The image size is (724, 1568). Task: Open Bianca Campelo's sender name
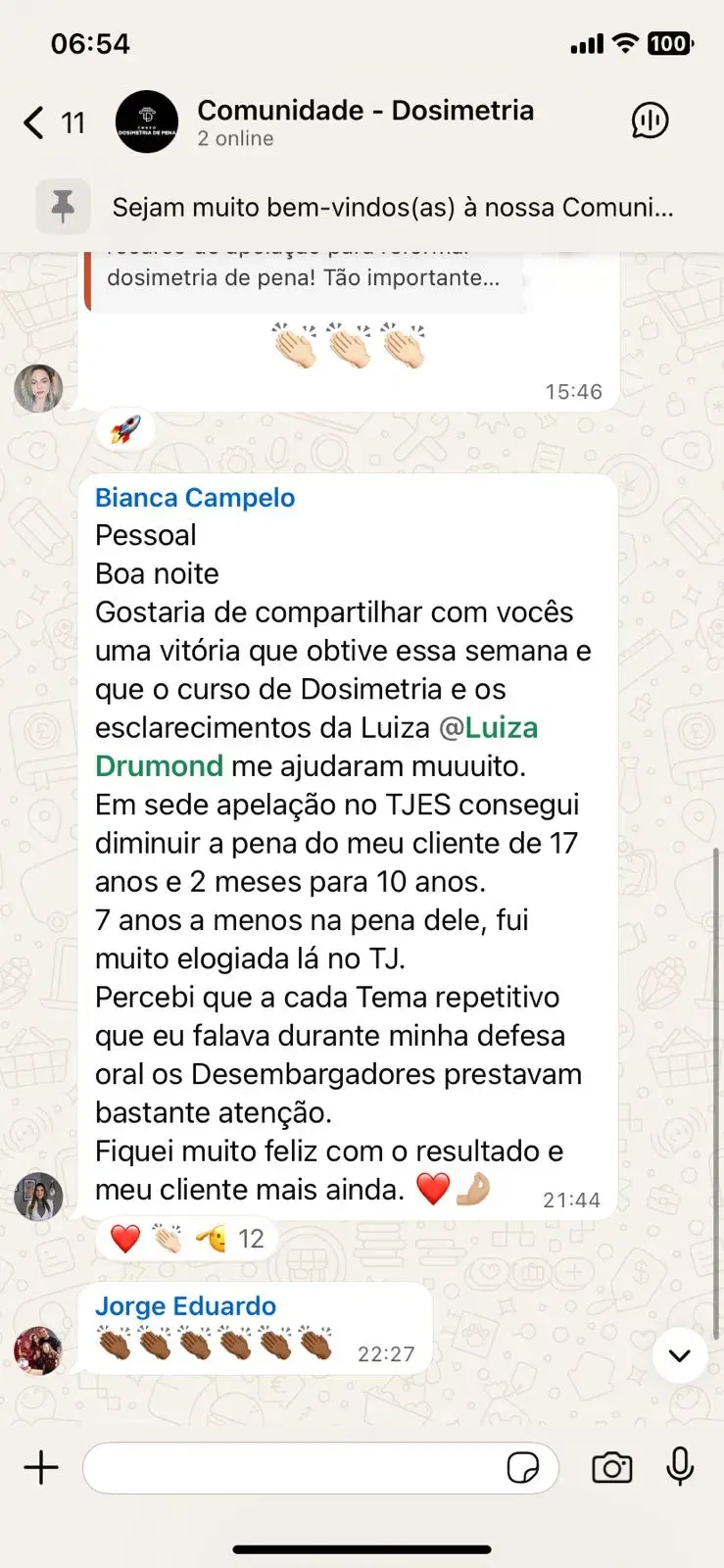coord(195,498)
